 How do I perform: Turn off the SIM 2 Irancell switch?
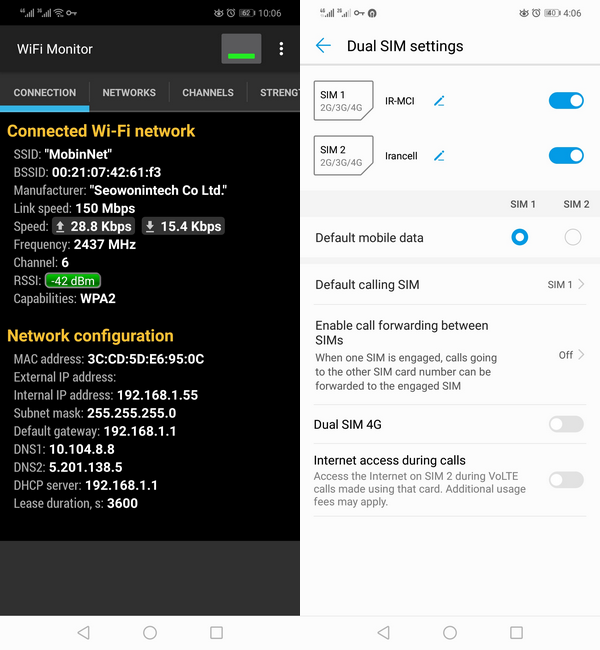pos(566,156)
